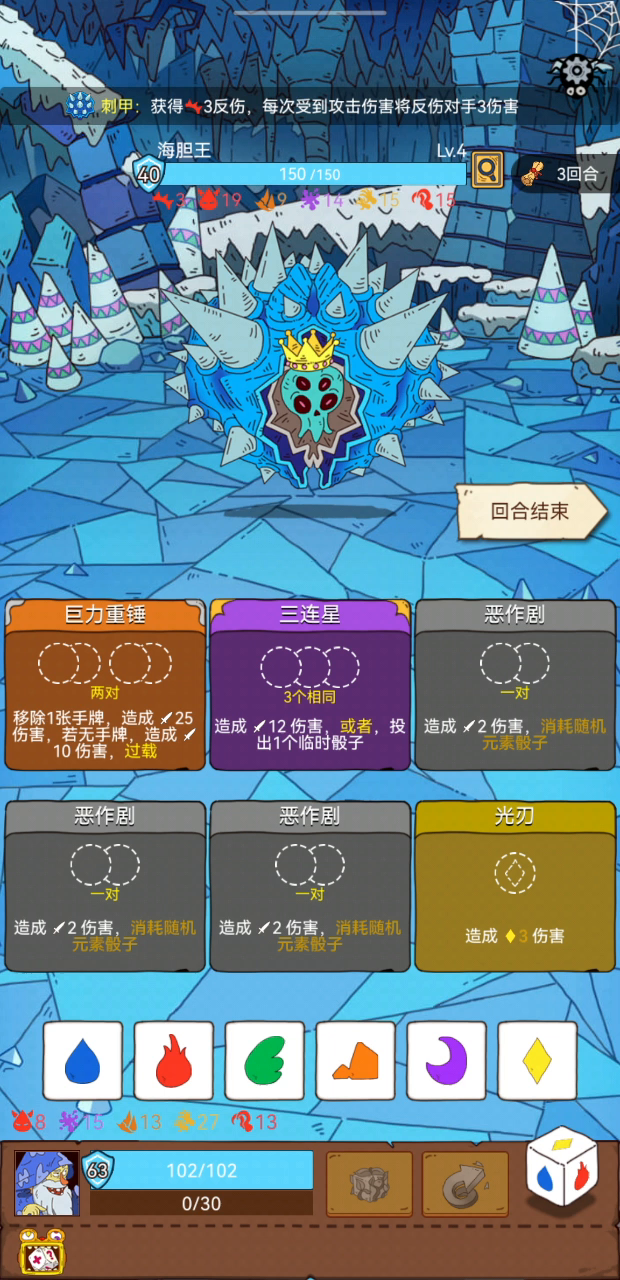Open settings via the spider gear icon
Image resolution: width=620 pixels, height=1280 pixels.
click(576, 70)
